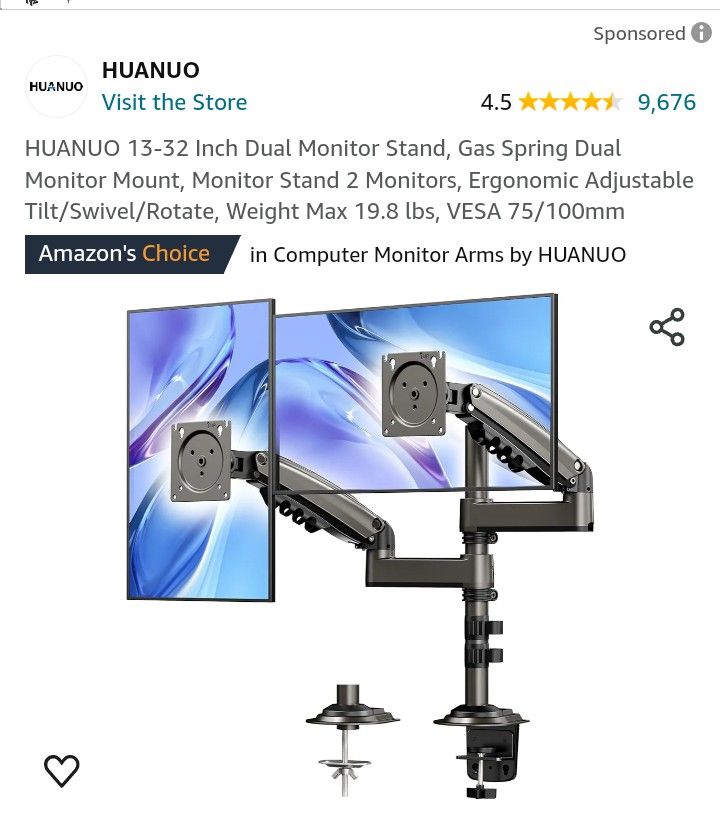This screenshot has height=813, width=720.
Task: Share this monitor stand product
Action: tap(667, 327)
